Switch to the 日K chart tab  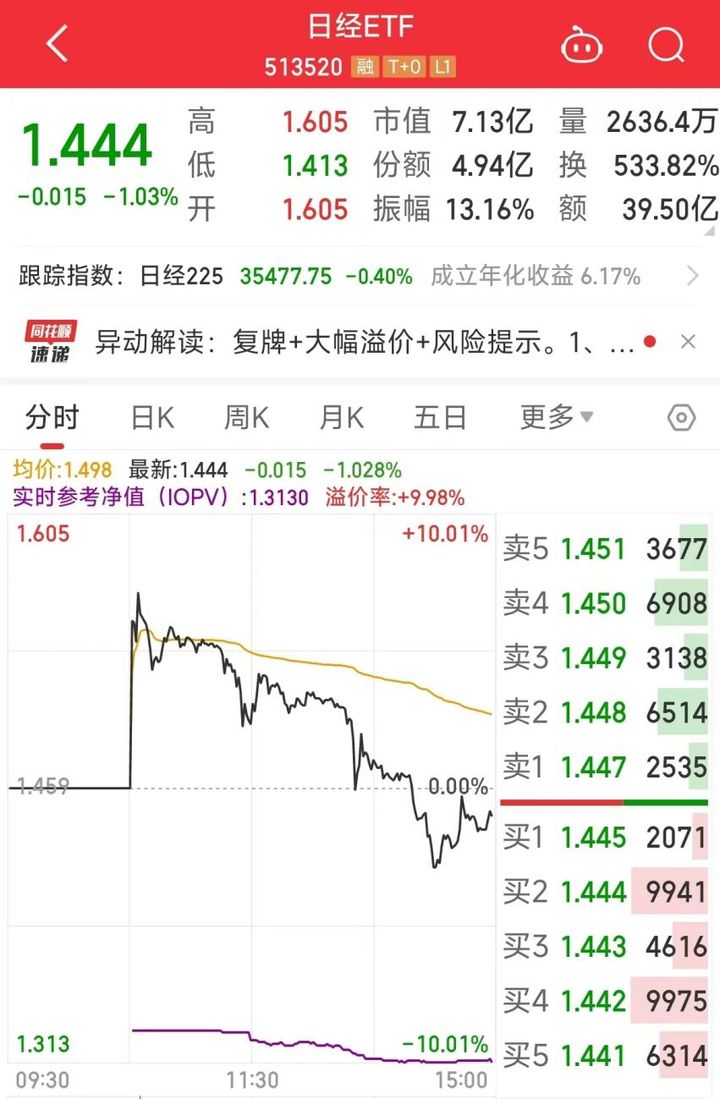coord(152,417)
